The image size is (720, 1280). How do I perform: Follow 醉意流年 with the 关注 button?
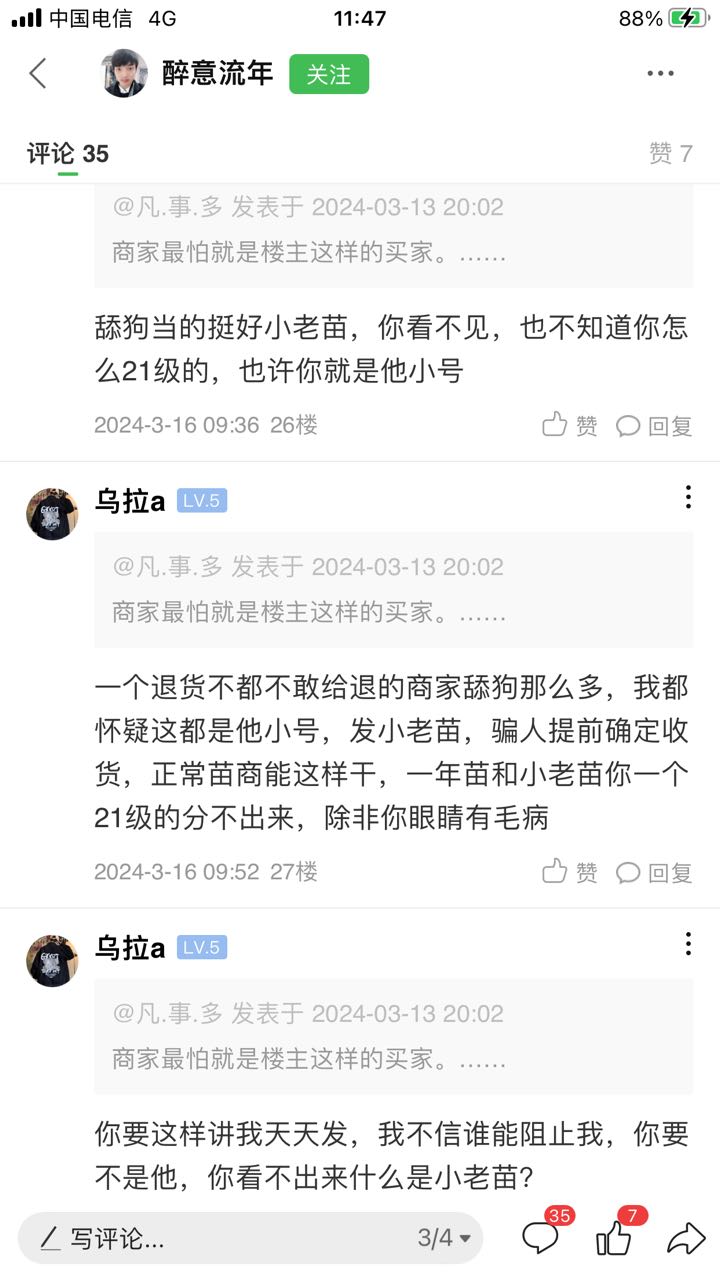click(329, 74)
